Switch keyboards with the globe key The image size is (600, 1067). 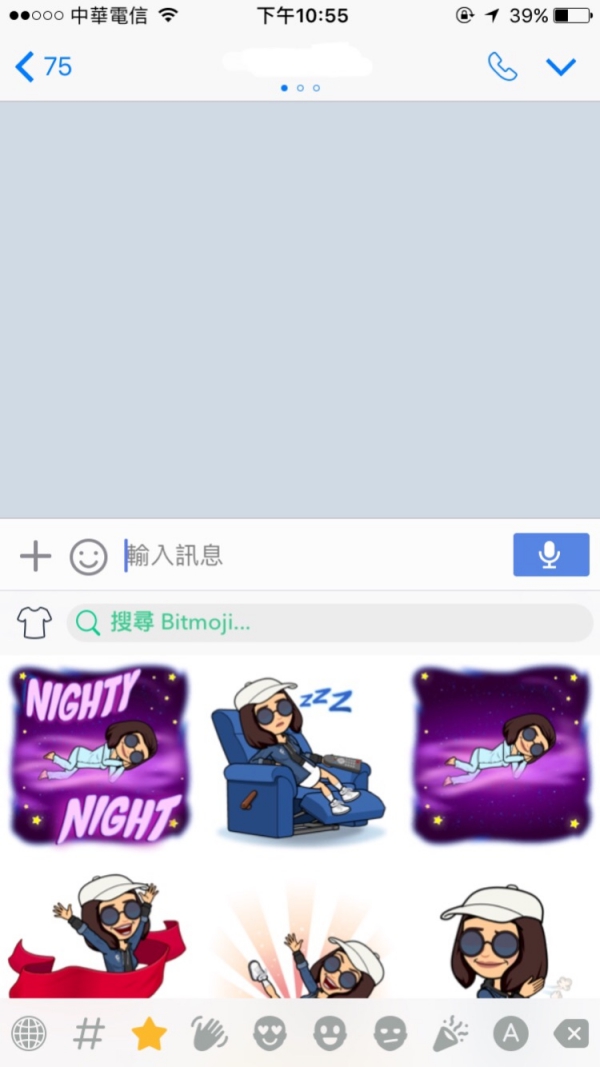click(28, 1034)
